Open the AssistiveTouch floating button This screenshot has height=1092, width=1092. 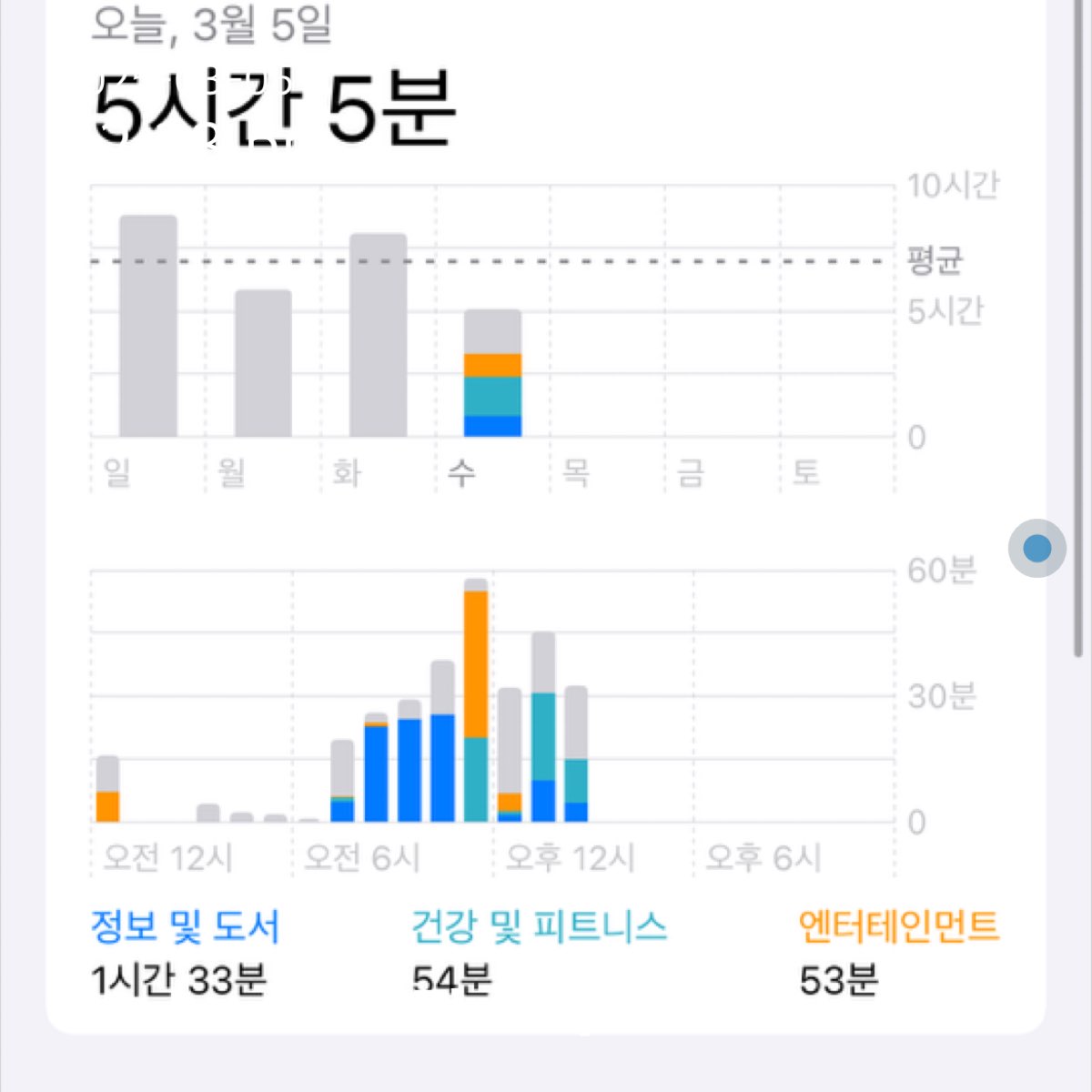tap(1037, 549)
